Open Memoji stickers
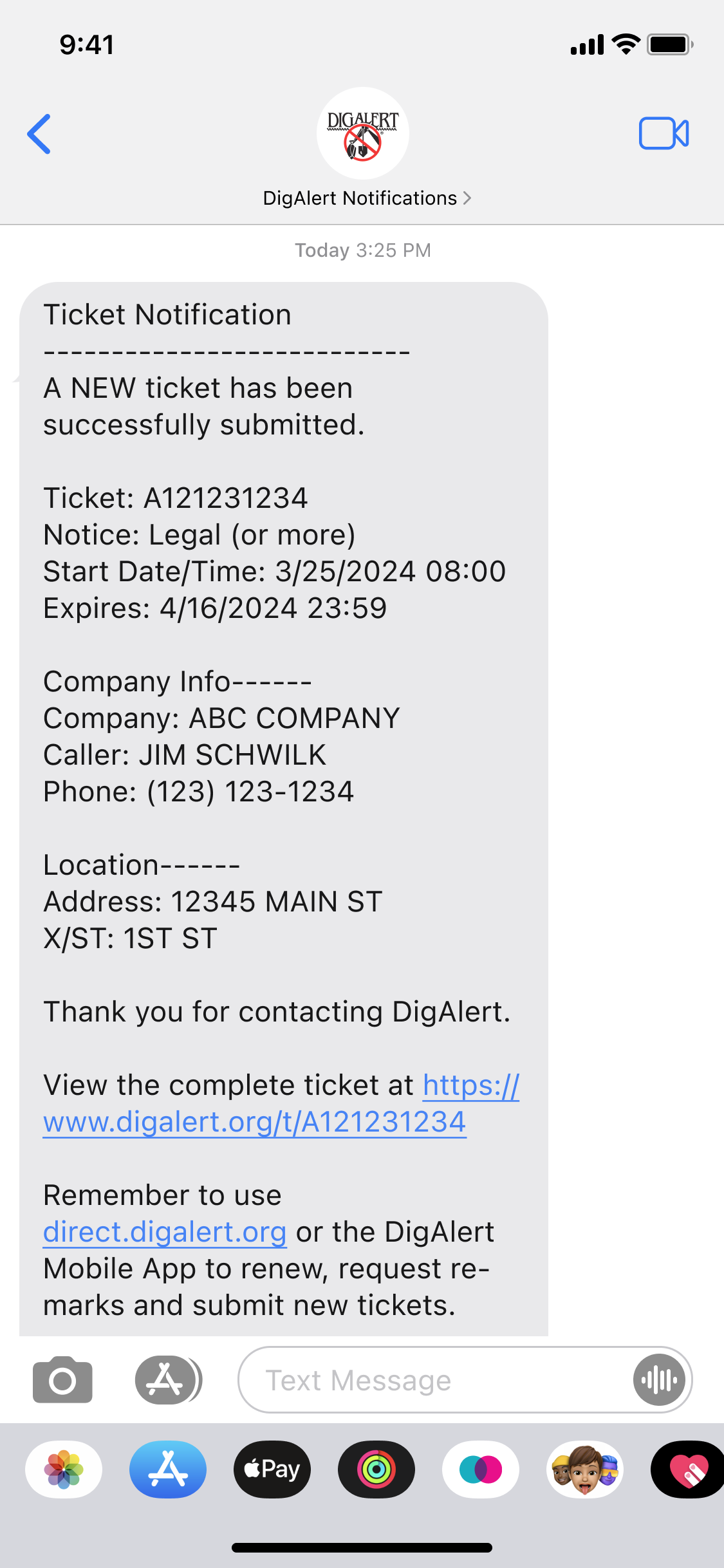The height and width of the screenshot is (1568, 724). coord(585,1470)
